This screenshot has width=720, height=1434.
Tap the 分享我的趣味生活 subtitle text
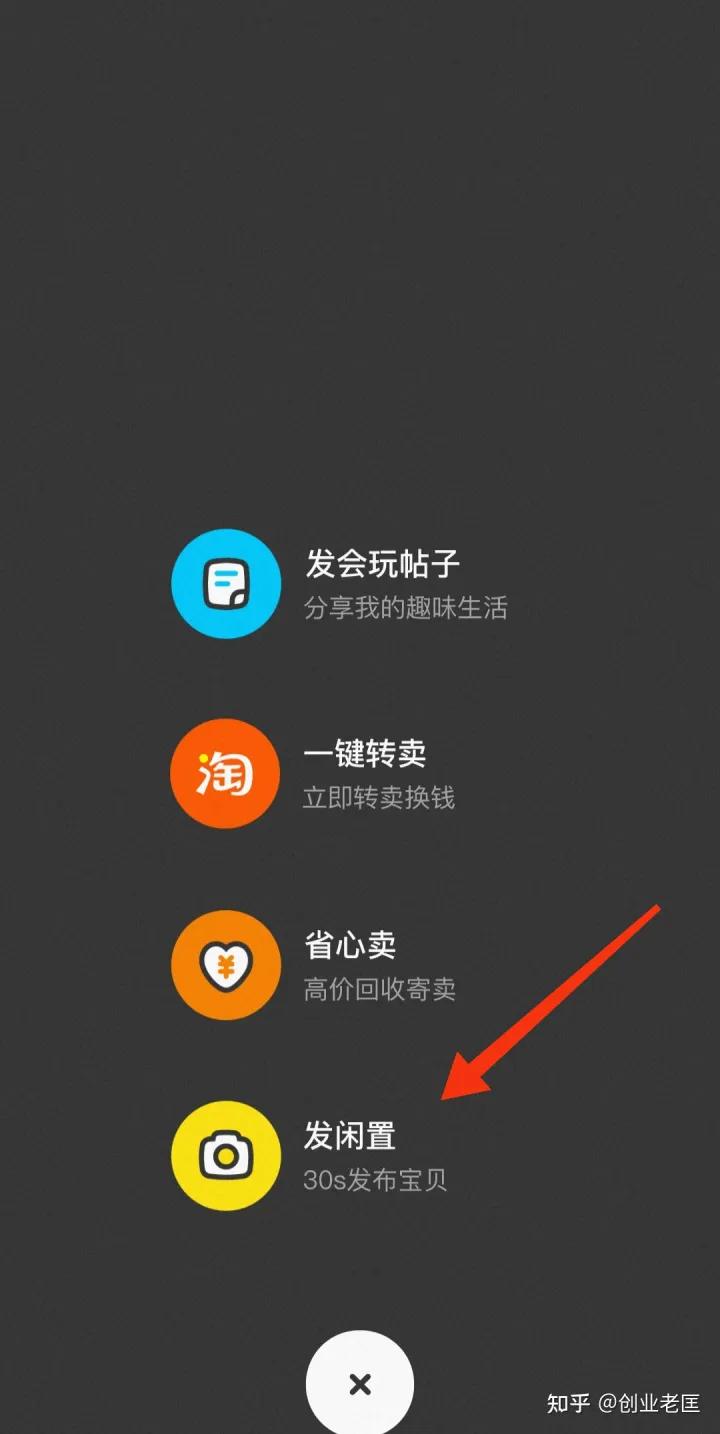pyautogui.click(x=405, y=608)
